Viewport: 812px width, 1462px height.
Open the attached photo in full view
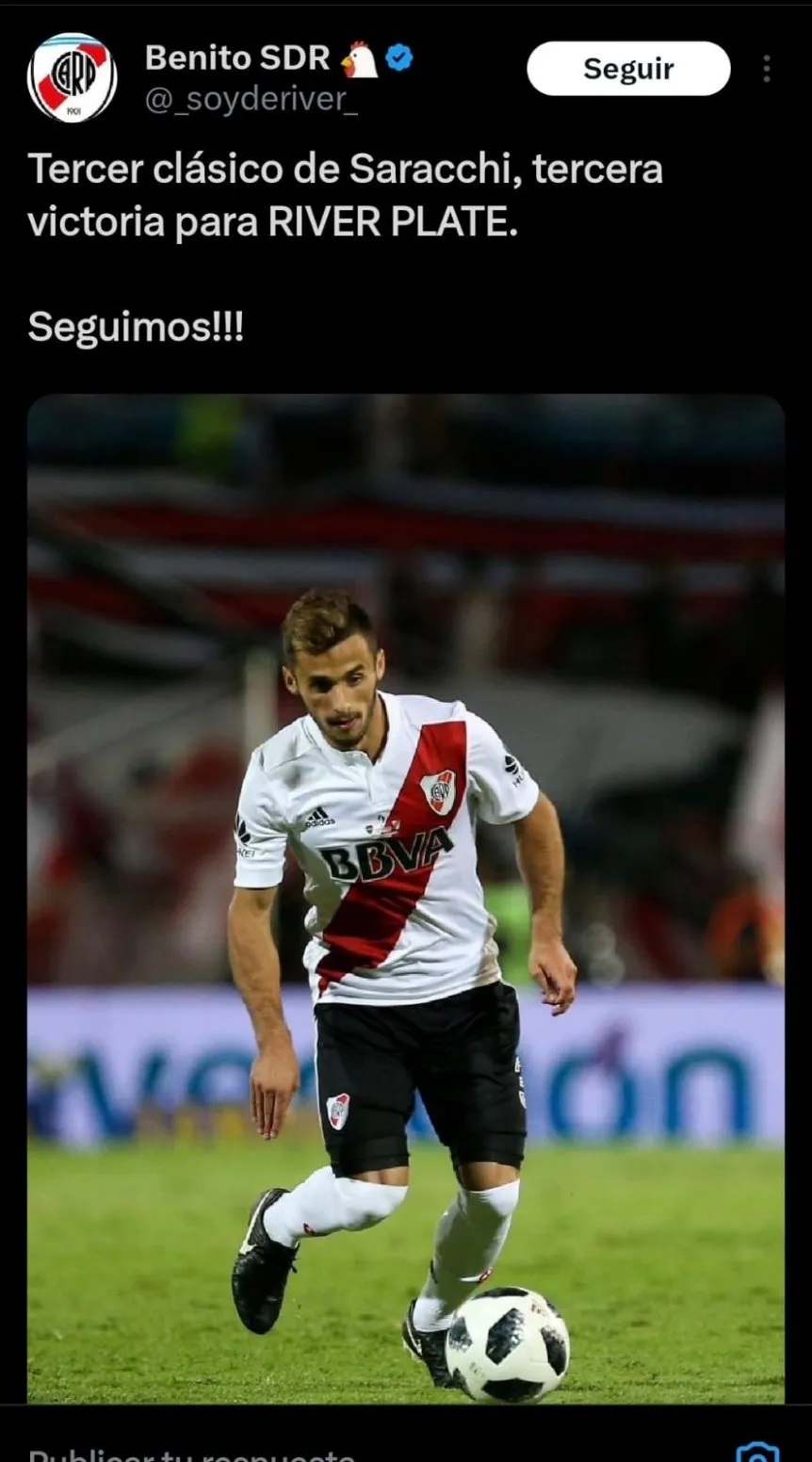[406, 900]
